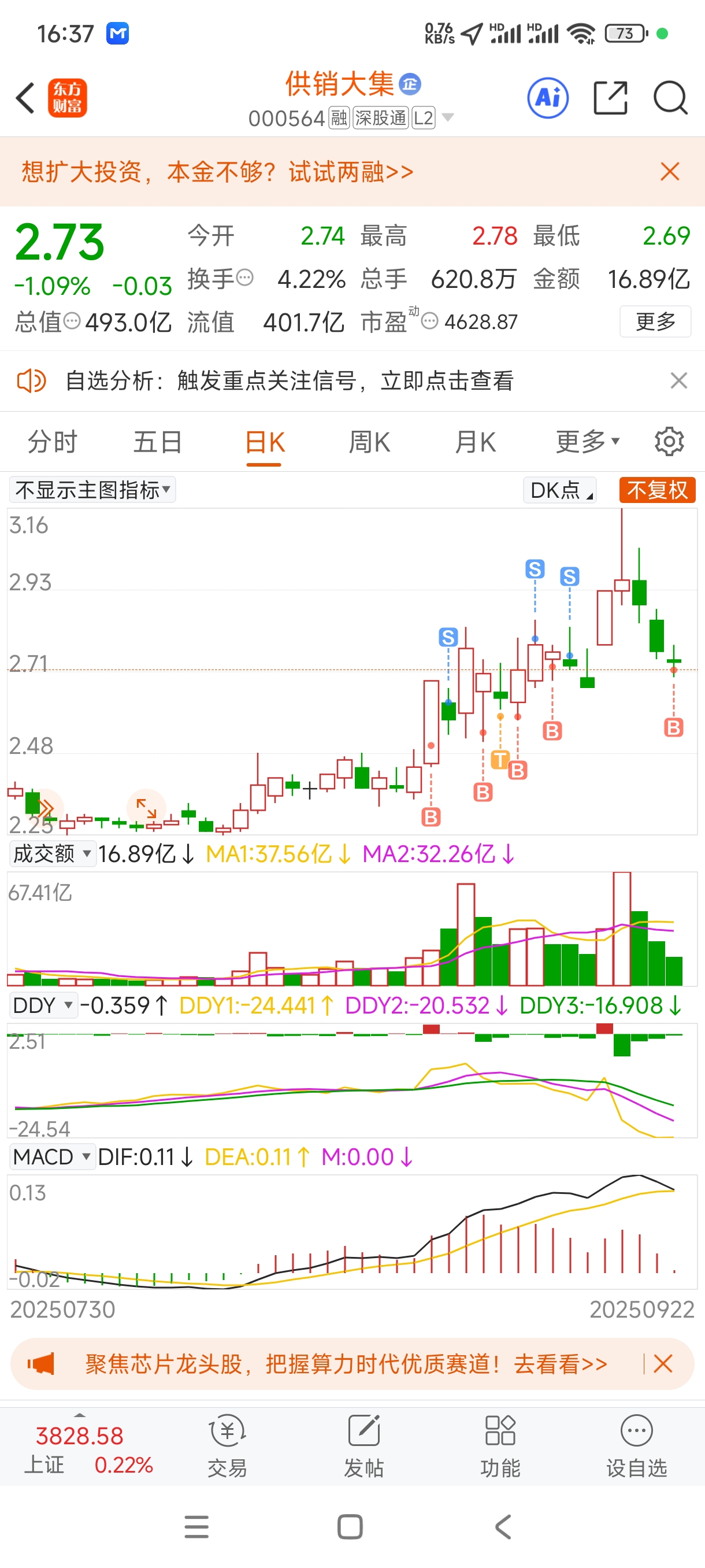Open the search magnifier

[670, 98]
